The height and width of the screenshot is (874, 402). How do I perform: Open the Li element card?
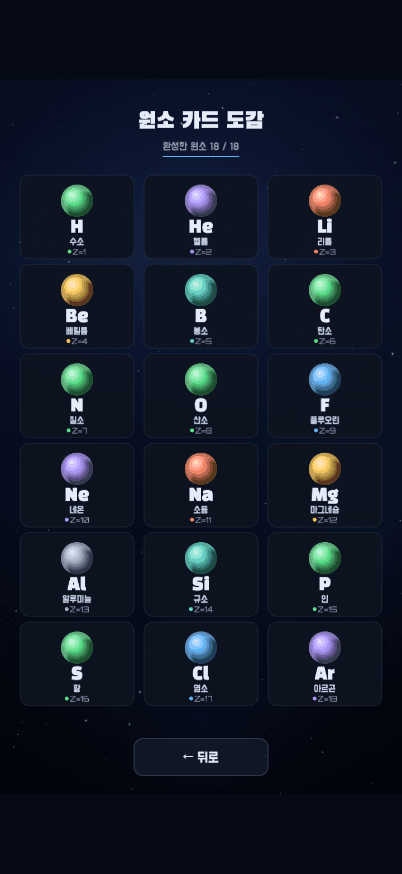pyautogui.click(x=325, y=217)
